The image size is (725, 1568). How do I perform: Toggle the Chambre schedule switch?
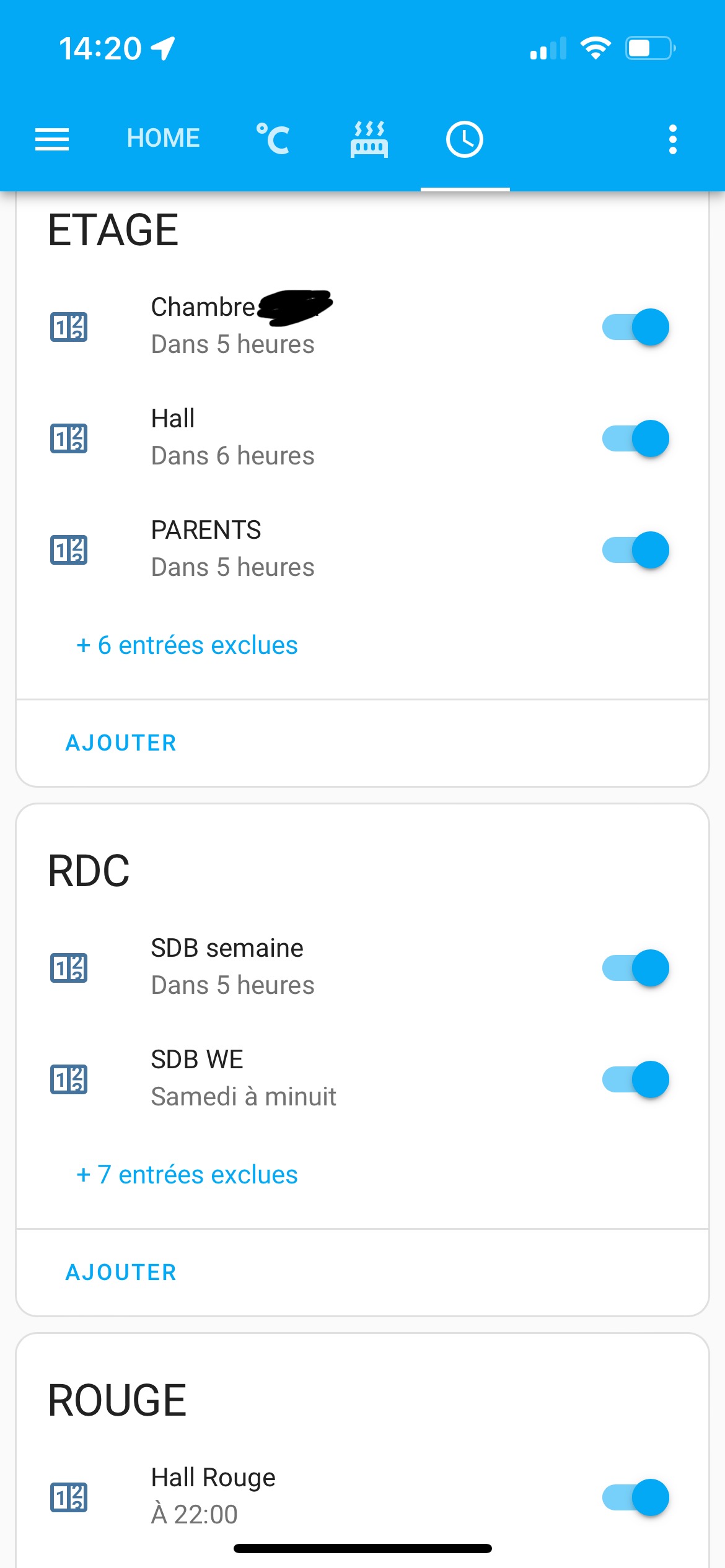(635, 327)
